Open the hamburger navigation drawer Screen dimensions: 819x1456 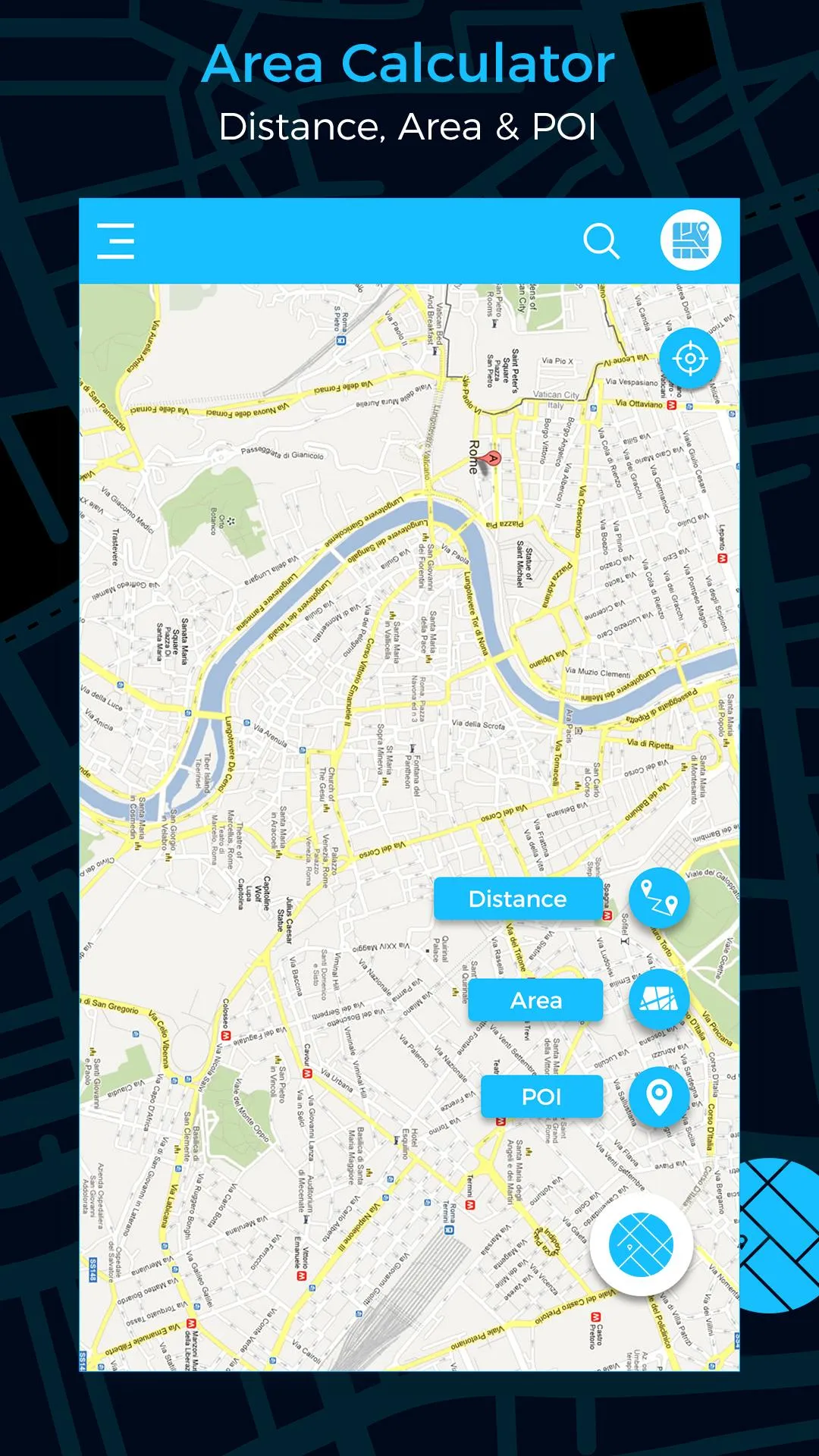click(x=115, y=241)
